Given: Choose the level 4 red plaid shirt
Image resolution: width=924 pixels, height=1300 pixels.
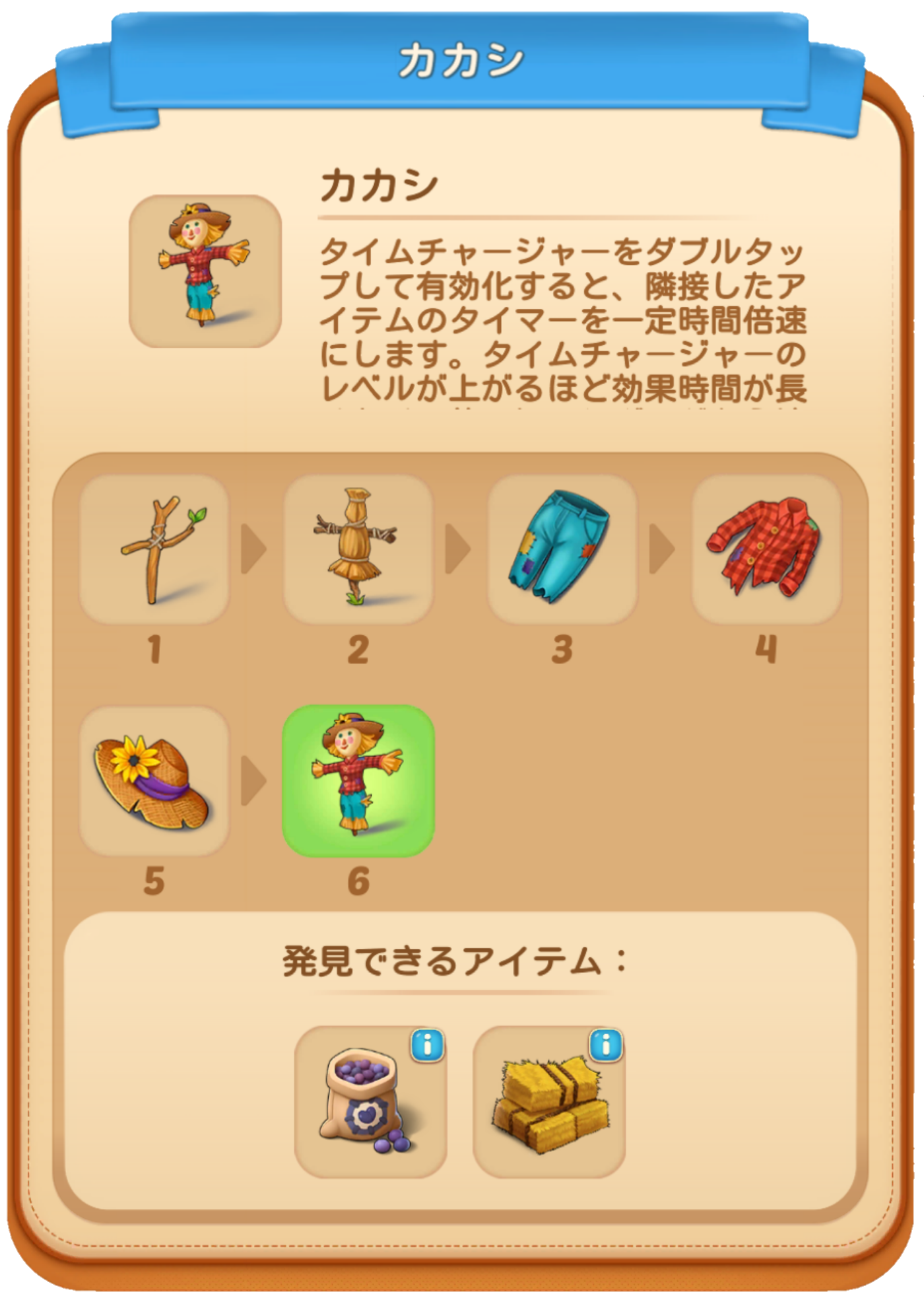Looking at the screenshot, I should click(766, 549).
